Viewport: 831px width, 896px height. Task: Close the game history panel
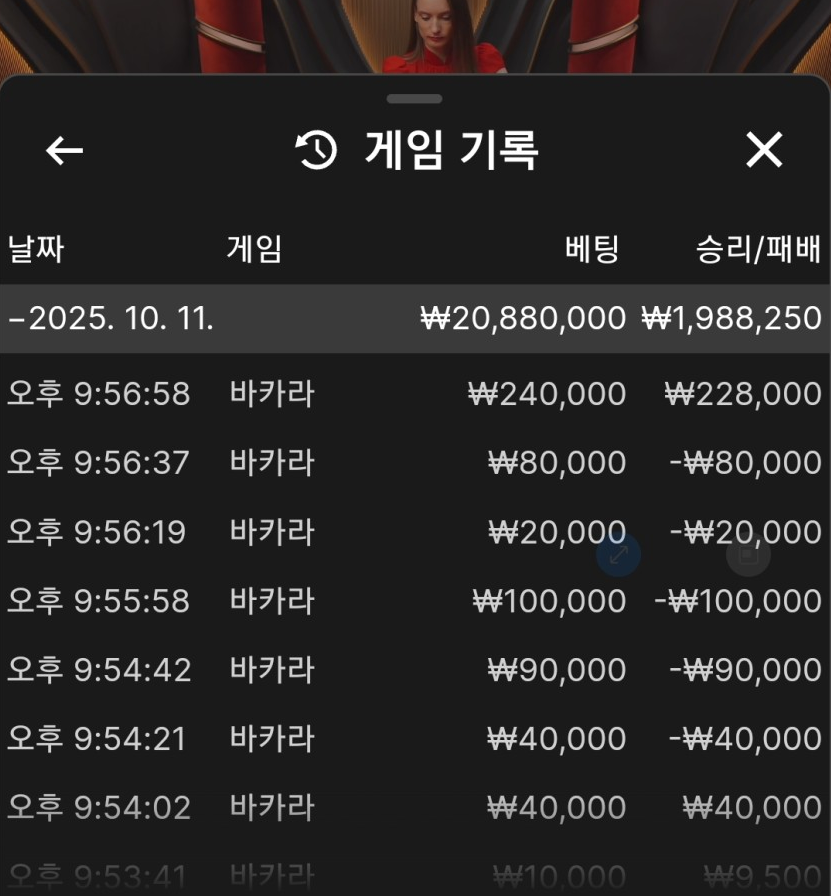pyautogui.click(x=764, y=151)
